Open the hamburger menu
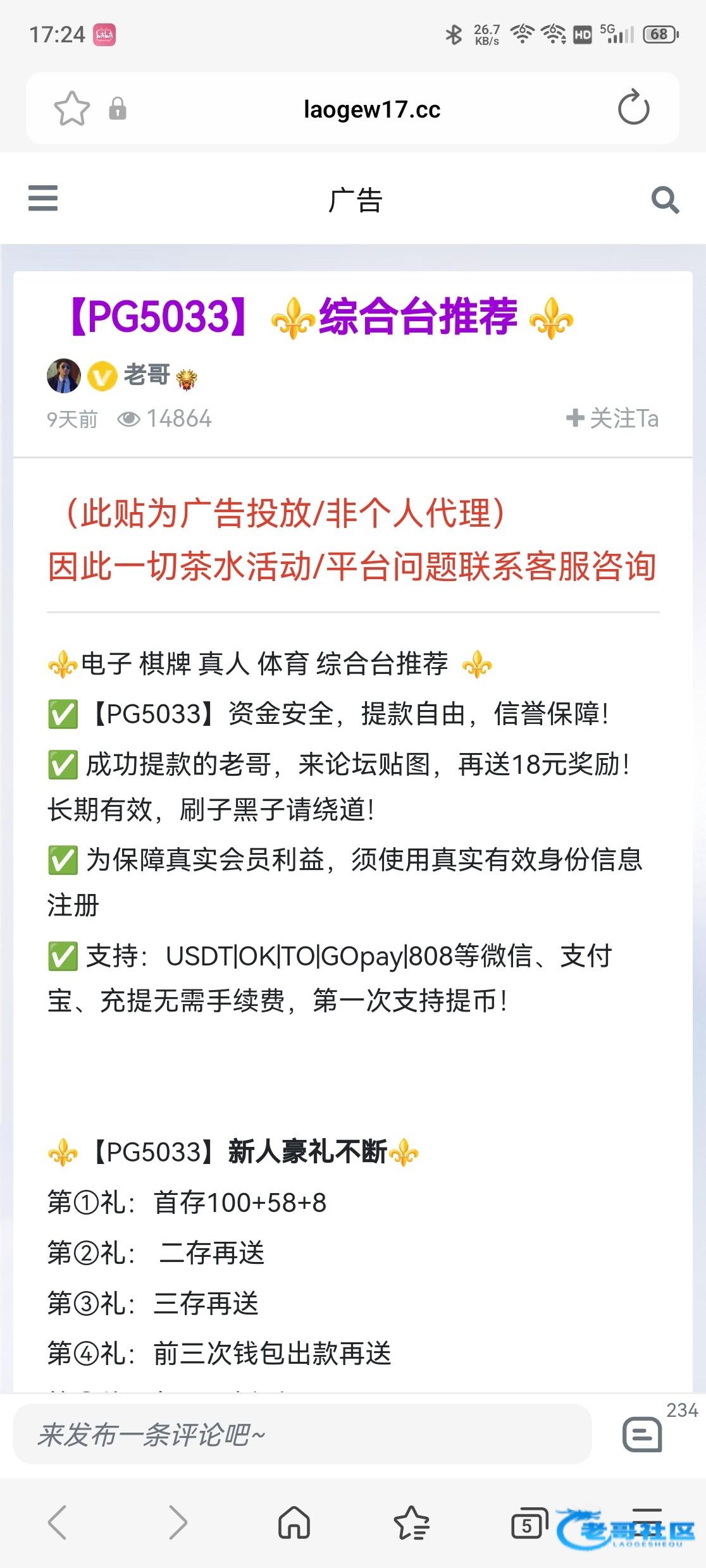This screenshot has height=1568, width=706. pyautogui.click(x=43, y=199)
